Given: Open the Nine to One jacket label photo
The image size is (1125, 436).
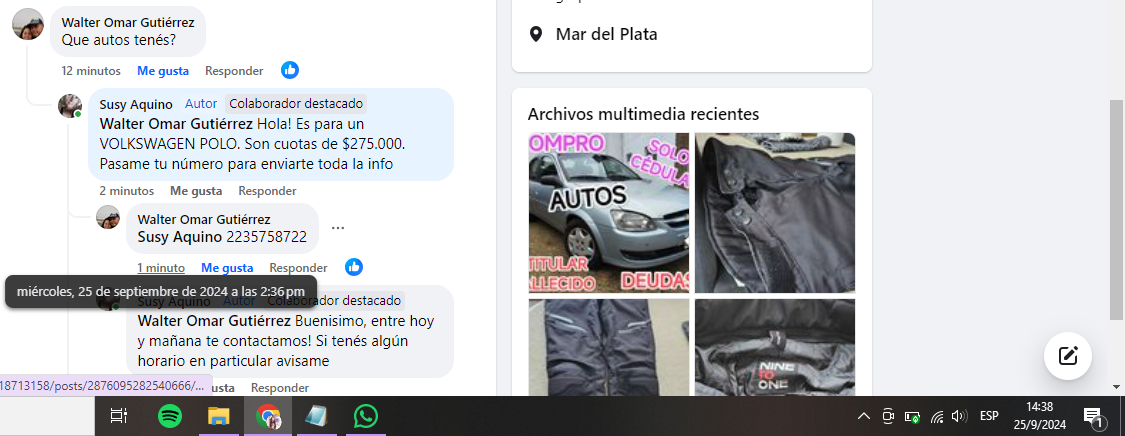Looking at the screenshot, I should pyautogui.click(x=774, y=346).
